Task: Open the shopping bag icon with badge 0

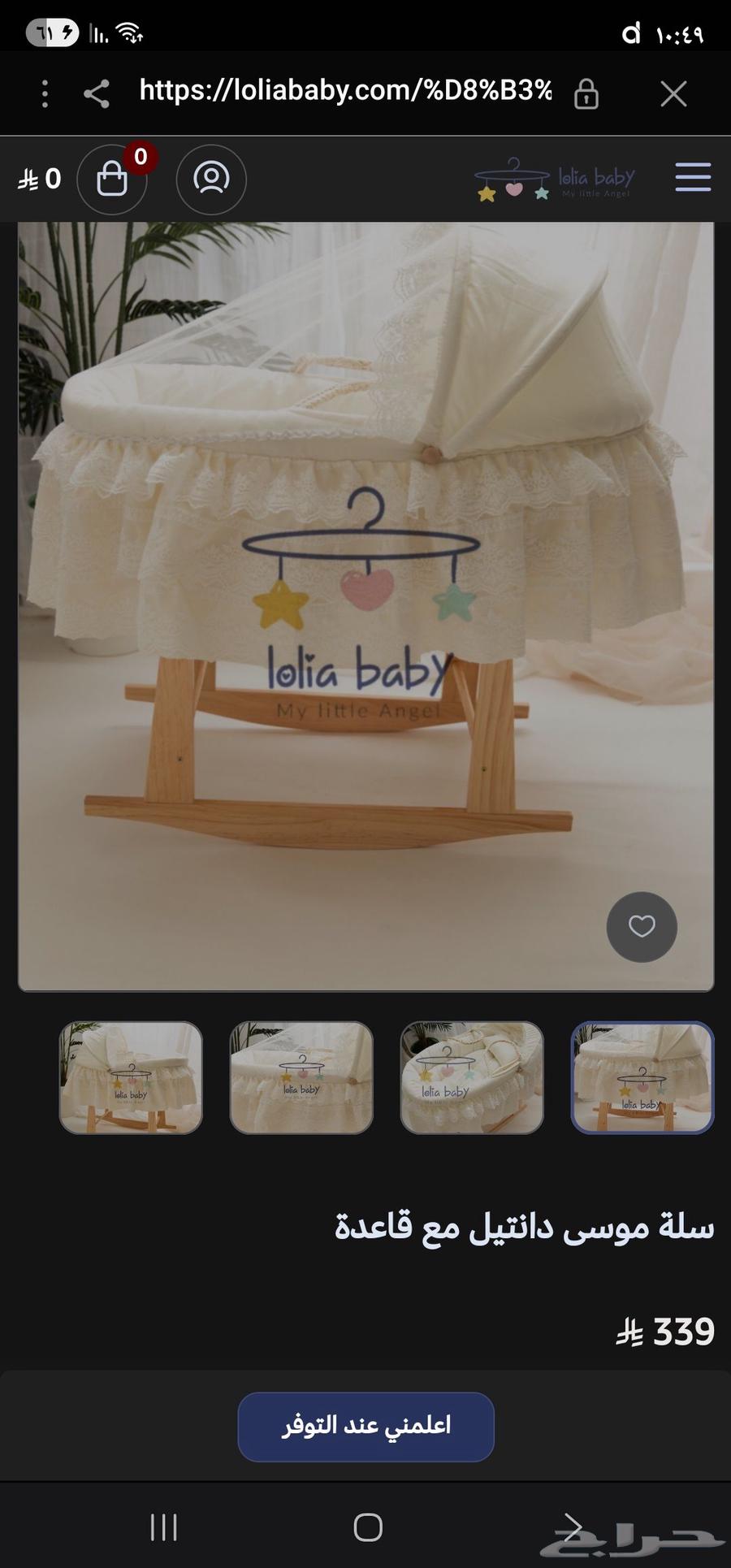Action: [112, 180]
